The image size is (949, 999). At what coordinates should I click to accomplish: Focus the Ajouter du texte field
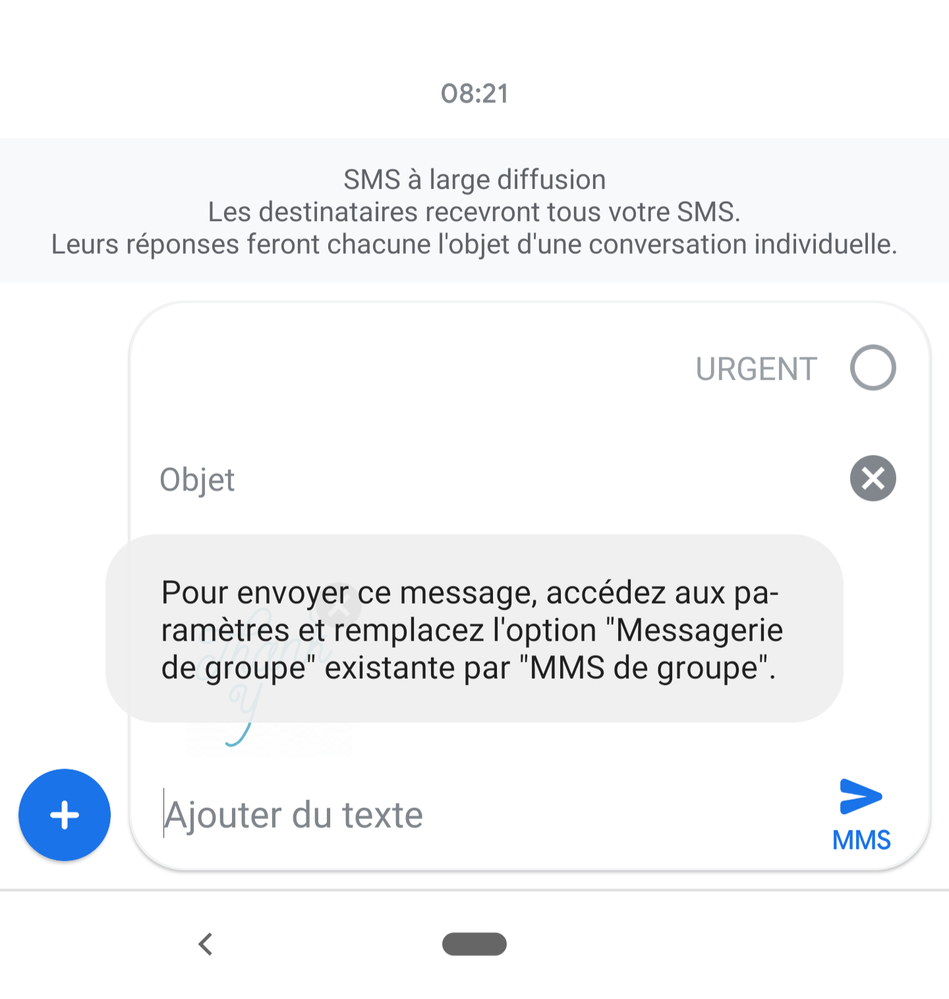(480, 815)
